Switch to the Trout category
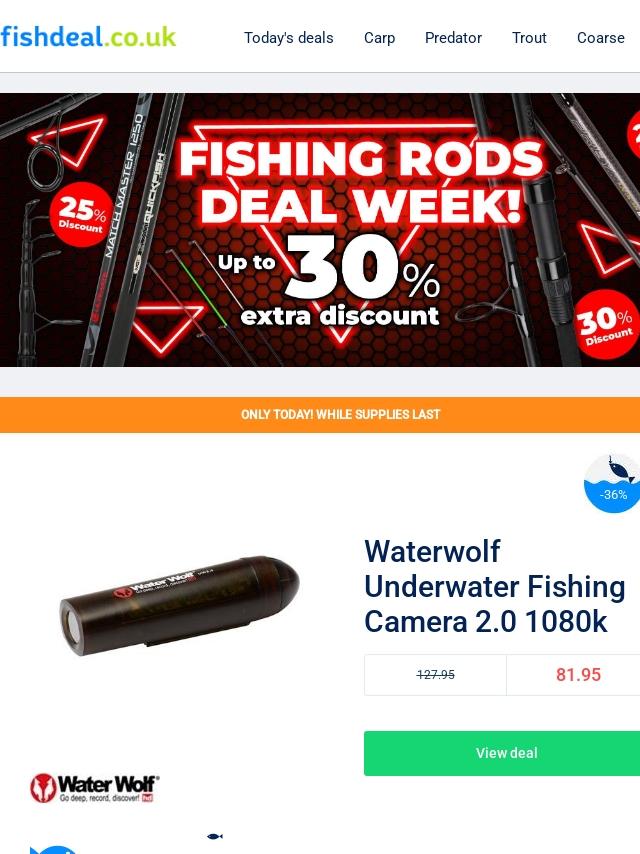This screenshot has height=854, width=640. [529, 38]
